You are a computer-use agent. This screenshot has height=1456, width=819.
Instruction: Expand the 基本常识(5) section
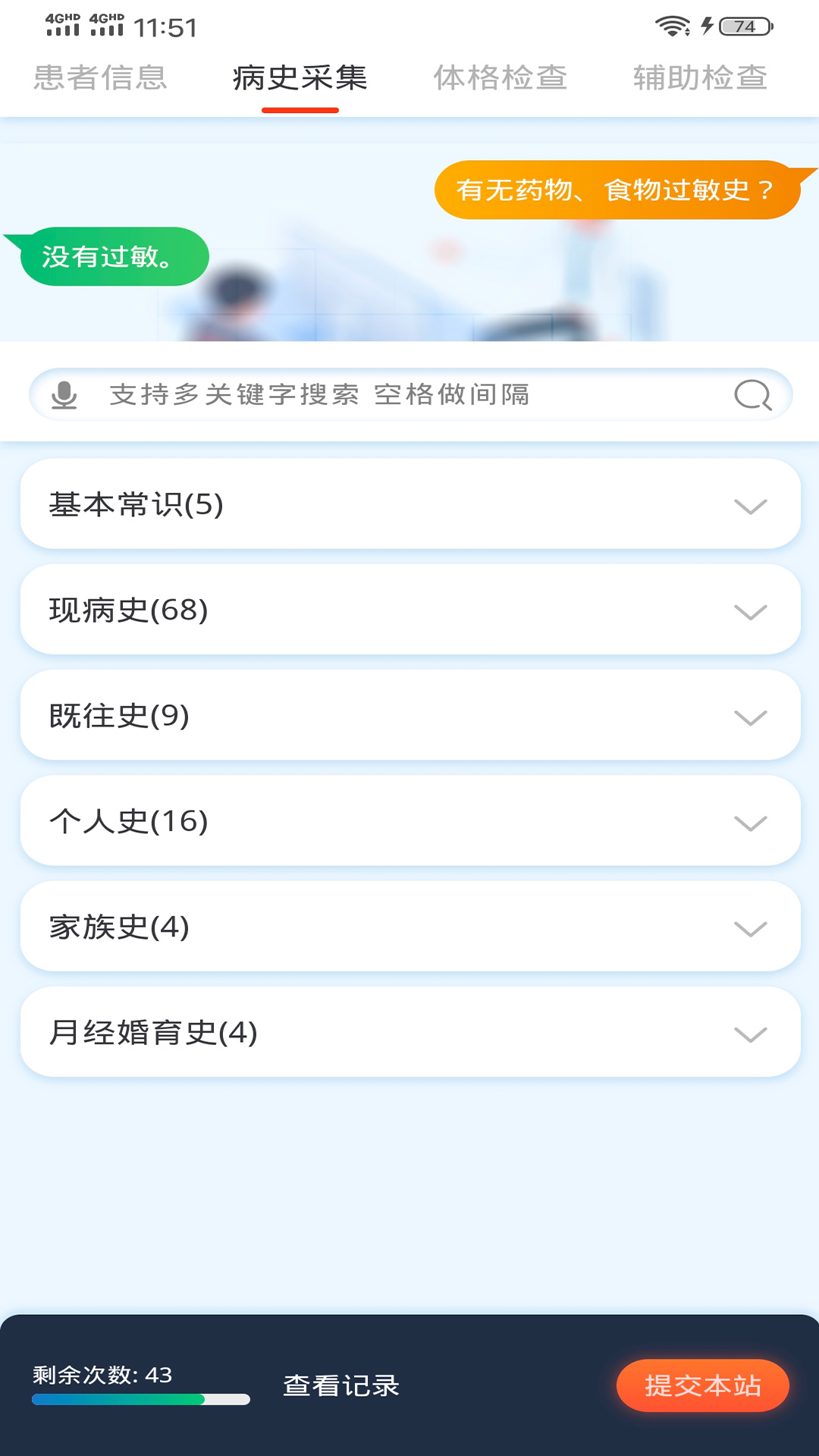pos(410,505)
